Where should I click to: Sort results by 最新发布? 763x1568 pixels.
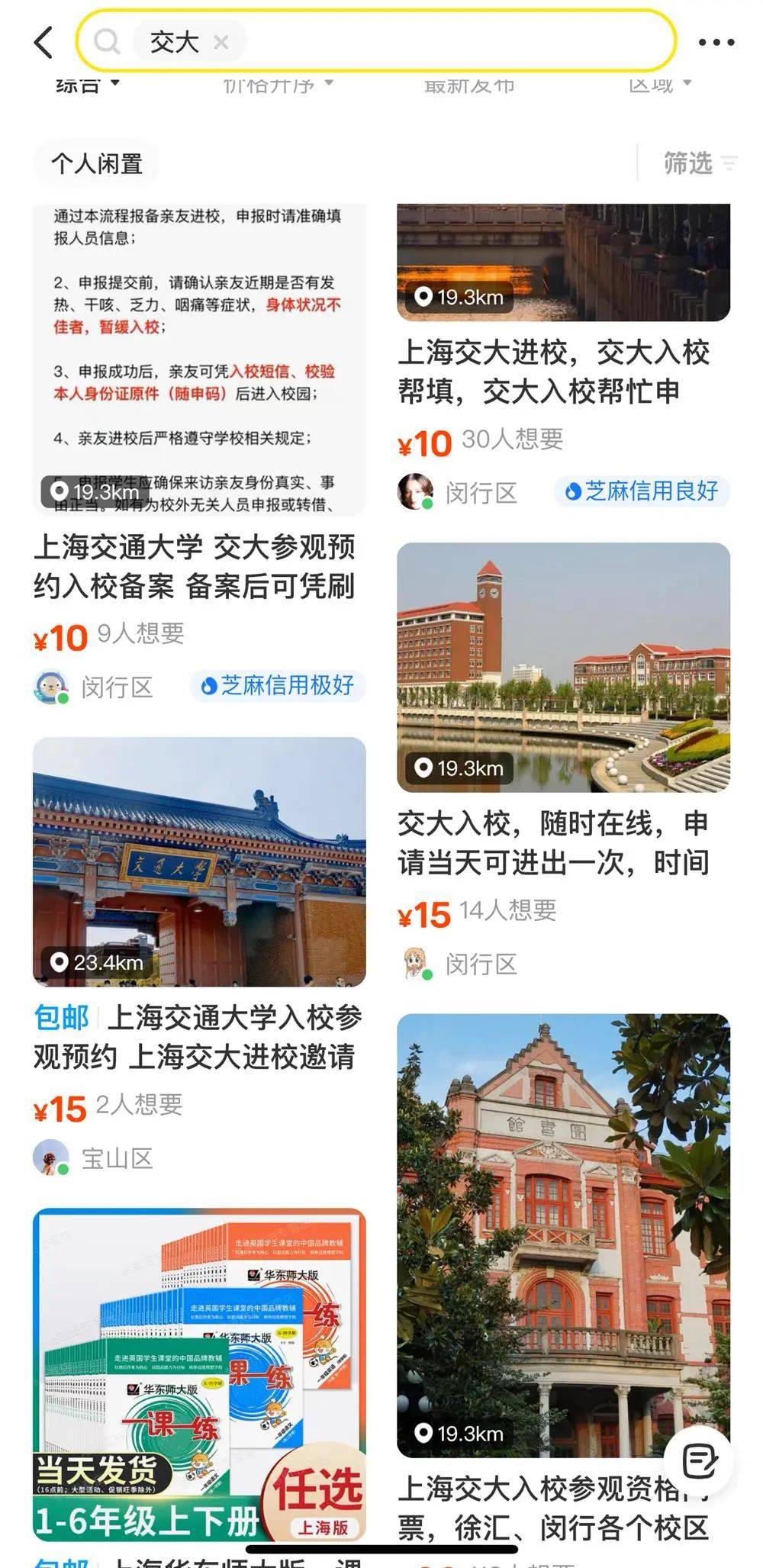click(468, 84)
